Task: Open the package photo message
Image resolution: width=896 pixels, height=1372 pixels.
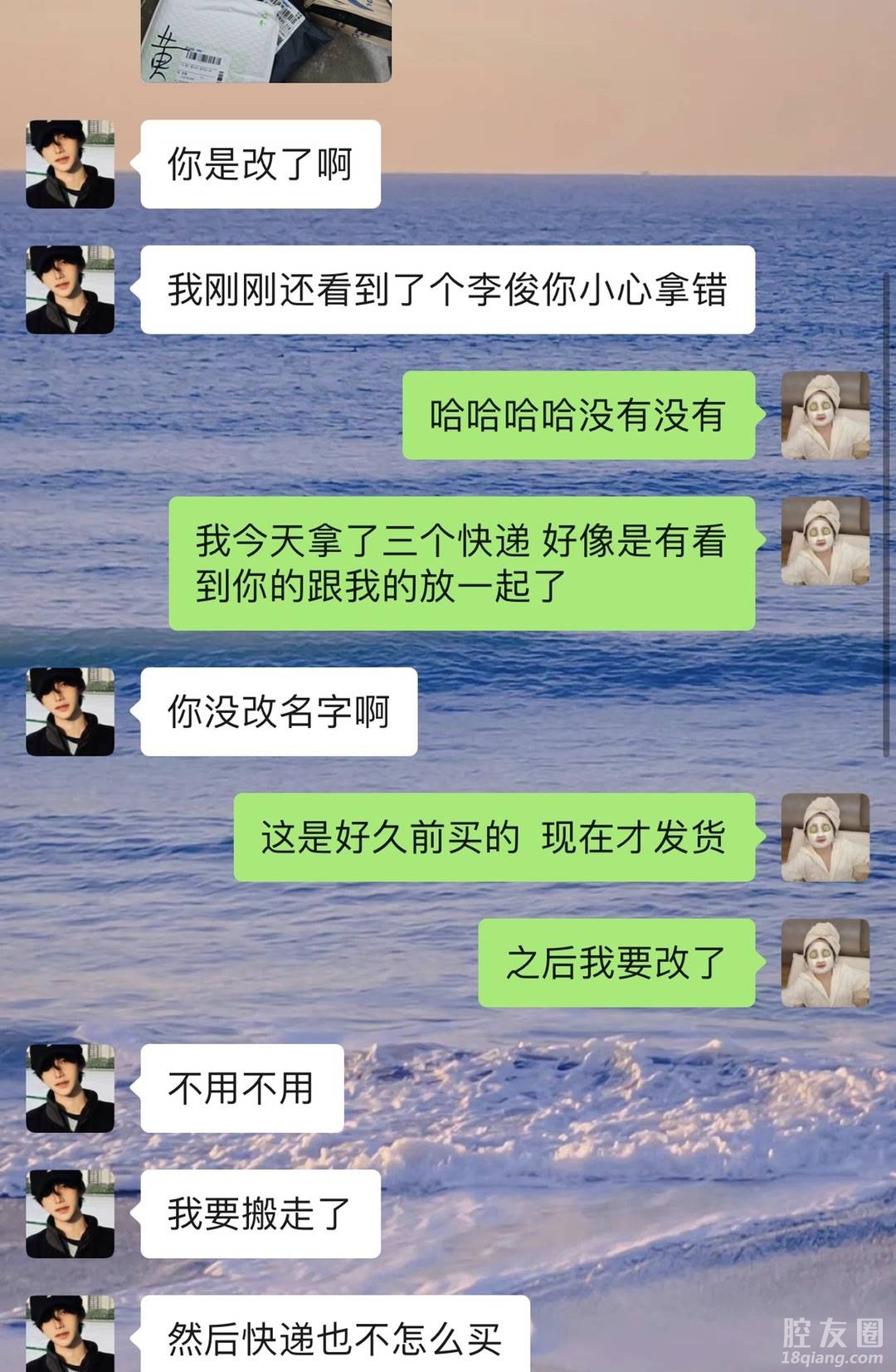Action: (x=265, y=40)
